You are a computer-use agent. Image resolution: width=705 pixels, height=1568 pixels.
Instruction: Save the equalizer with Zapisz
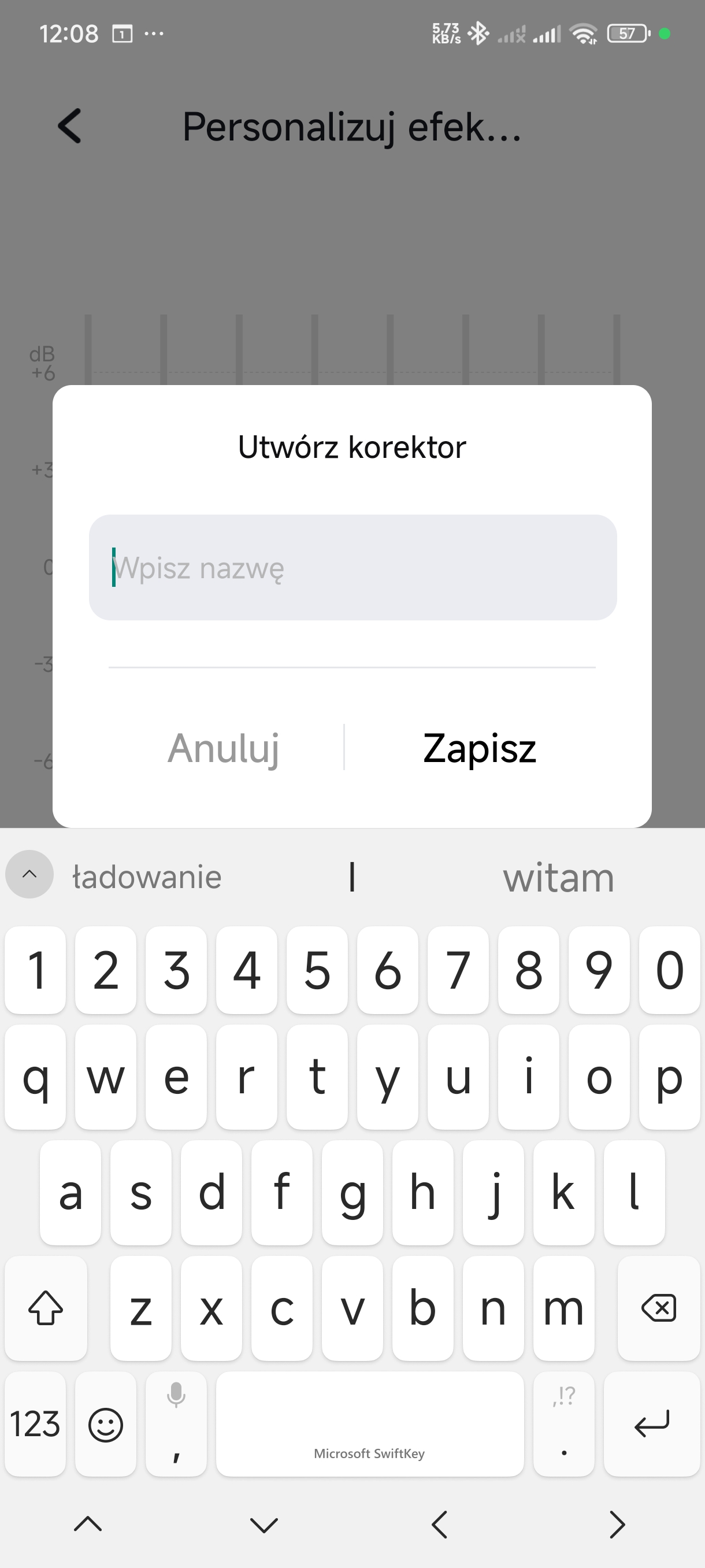click(x=479, y=748)
